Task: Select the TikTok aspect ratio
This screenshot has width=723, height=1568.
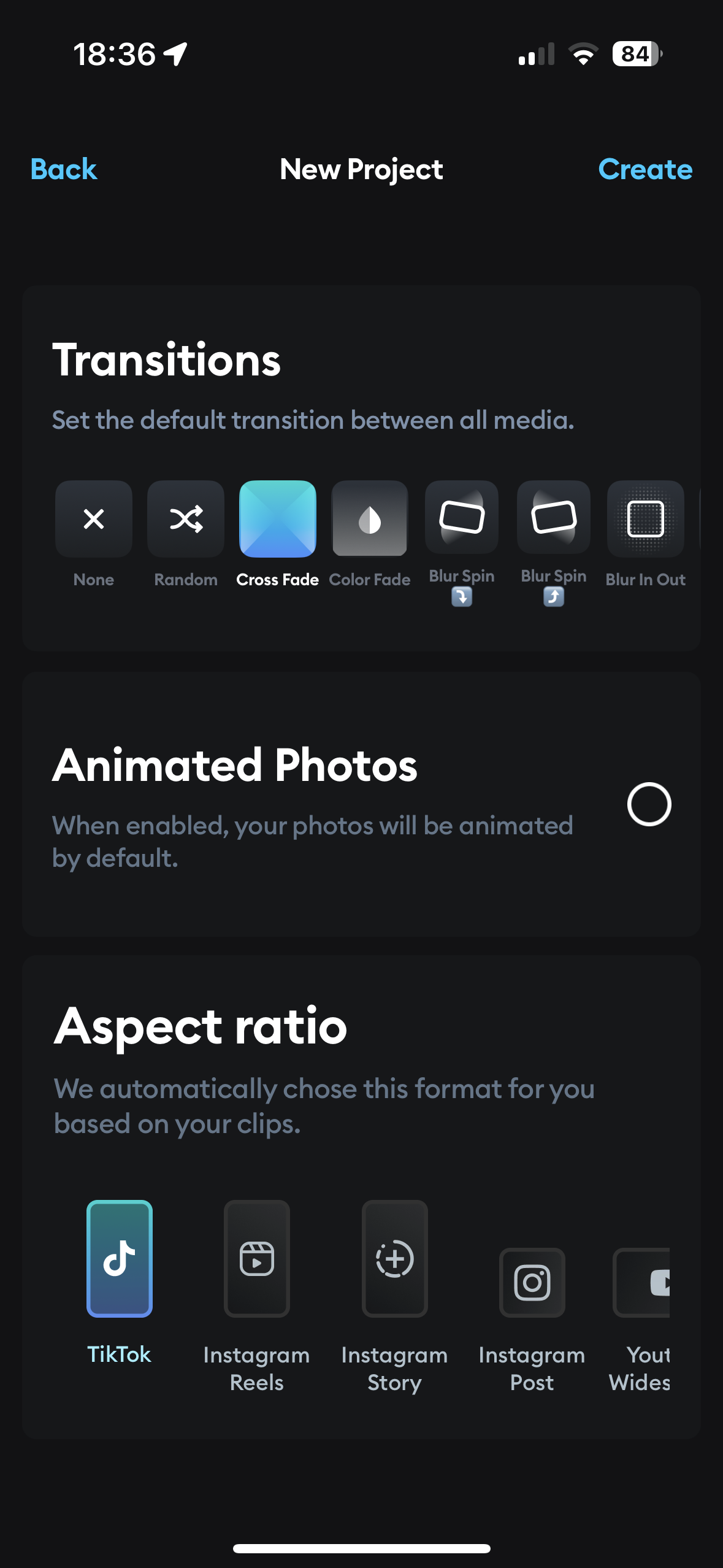Action: tap(120, 1259)
